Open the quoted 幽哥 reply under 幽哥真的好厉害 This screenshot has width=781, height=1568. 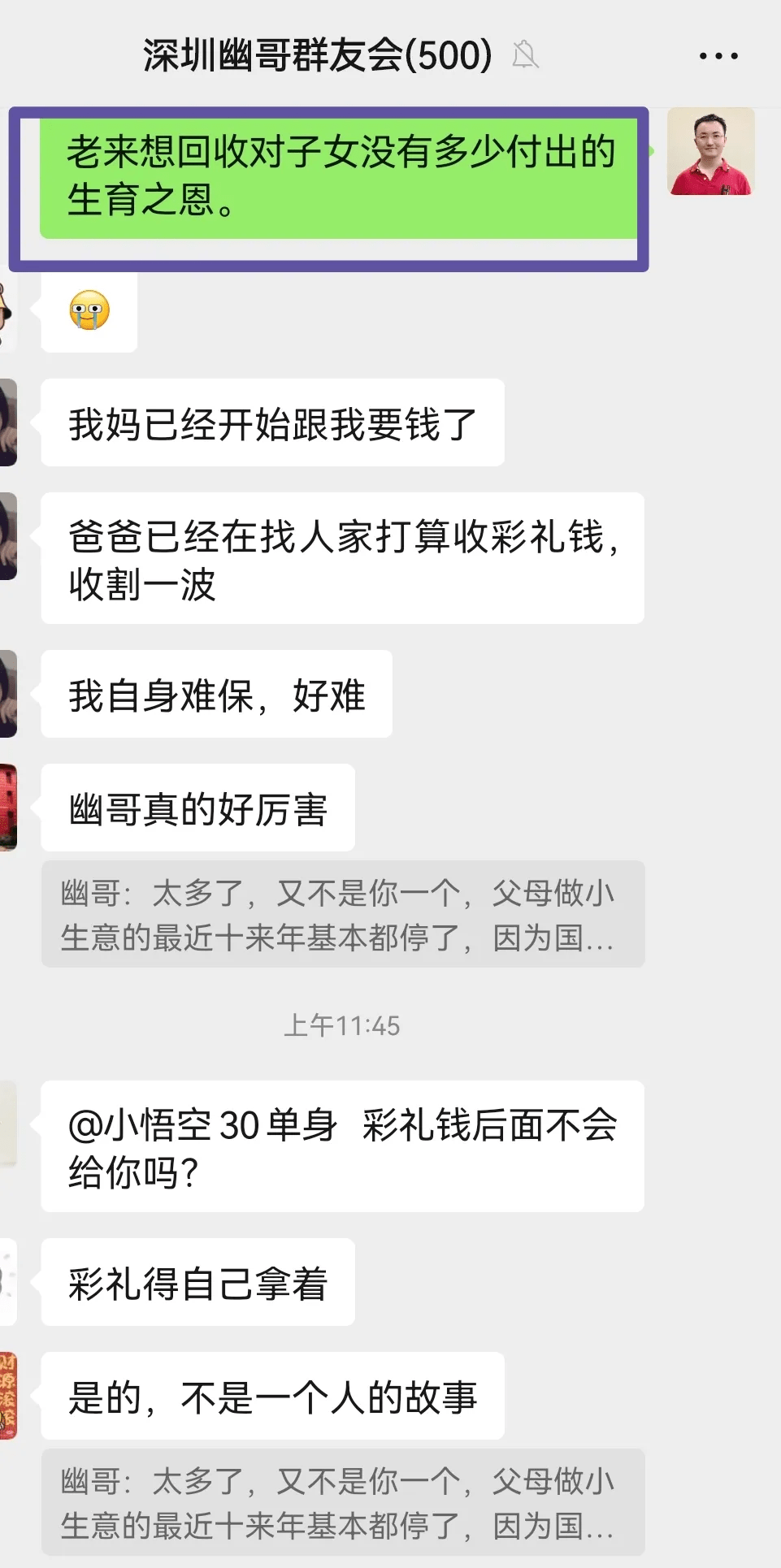342,914
